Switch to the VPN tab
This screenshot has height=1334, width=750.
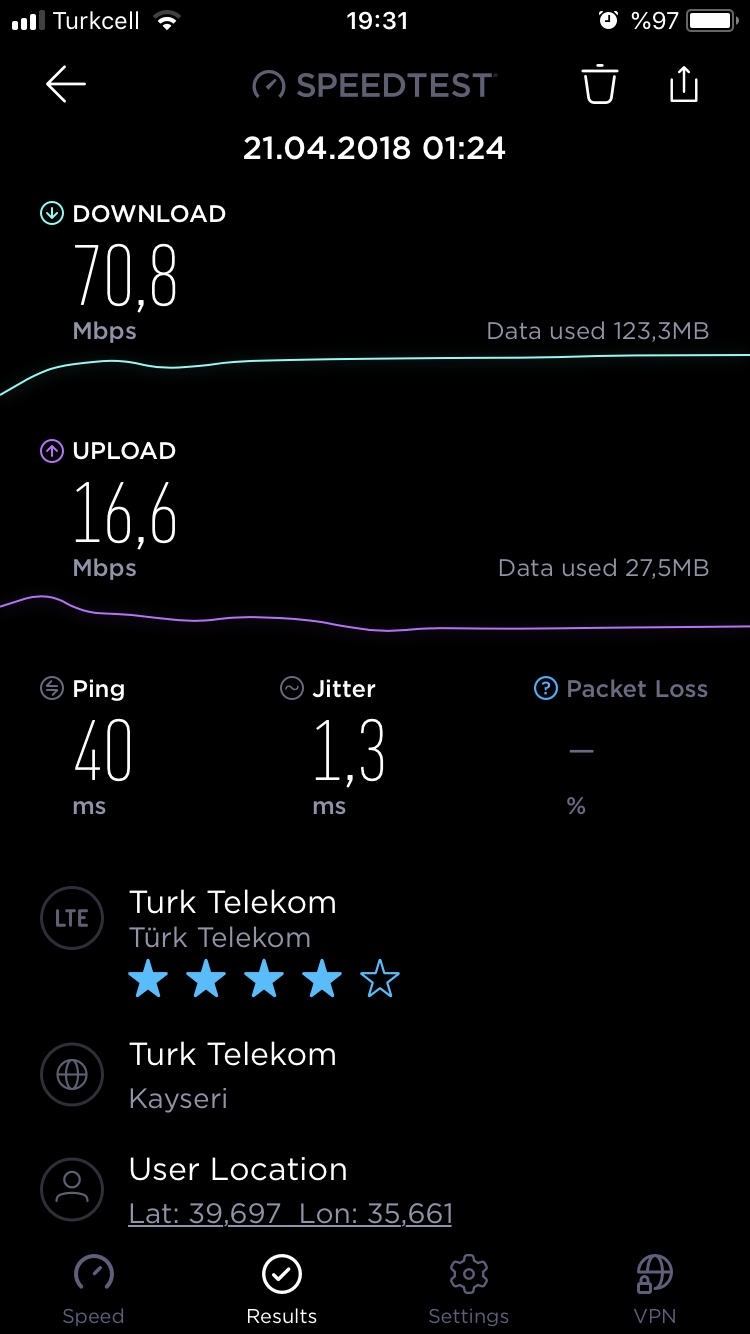655,1290
